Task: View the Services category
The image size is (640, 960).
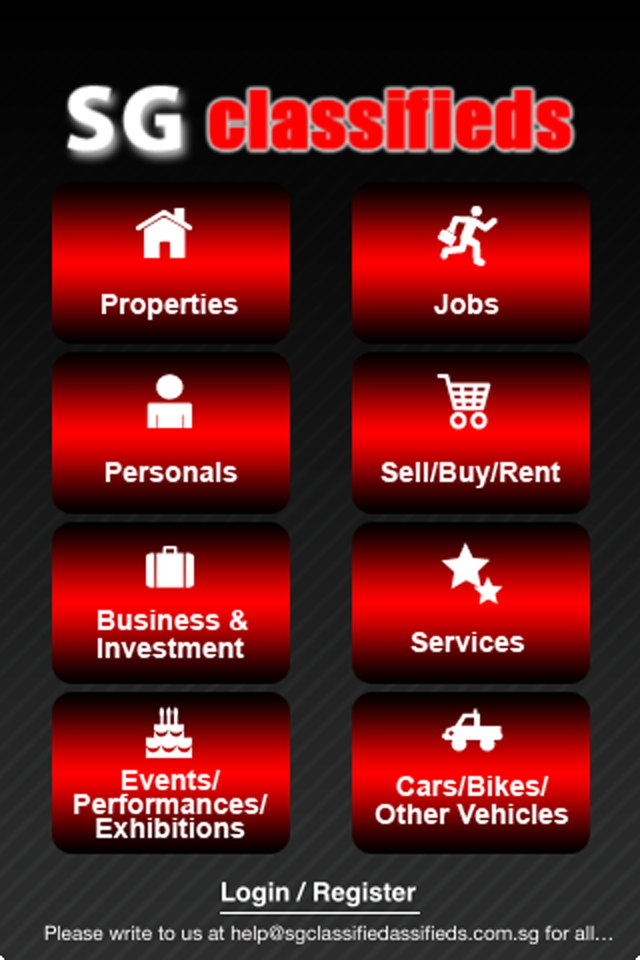Action: [x=470, y=603]
